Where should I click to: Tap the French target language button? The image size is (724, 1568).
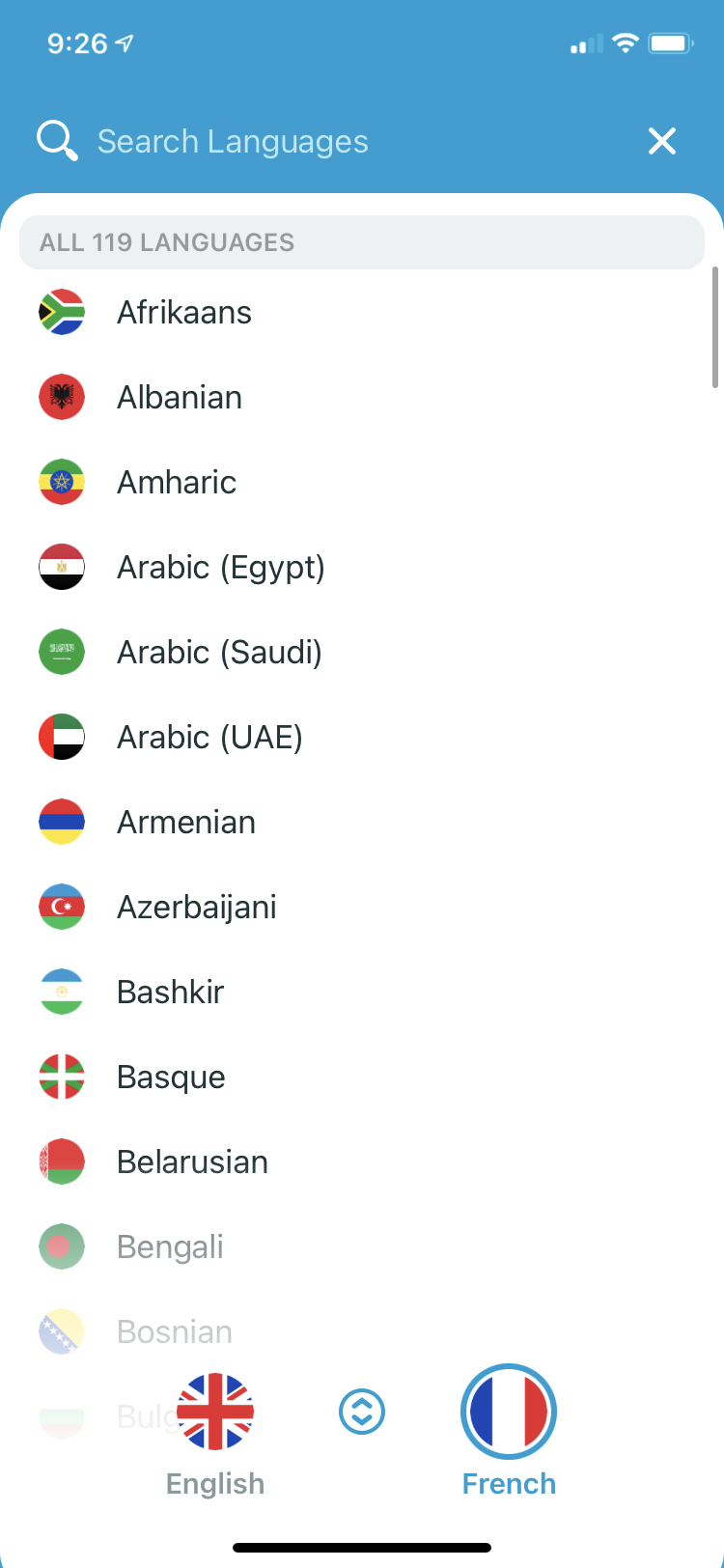(x=509, y=1429)
